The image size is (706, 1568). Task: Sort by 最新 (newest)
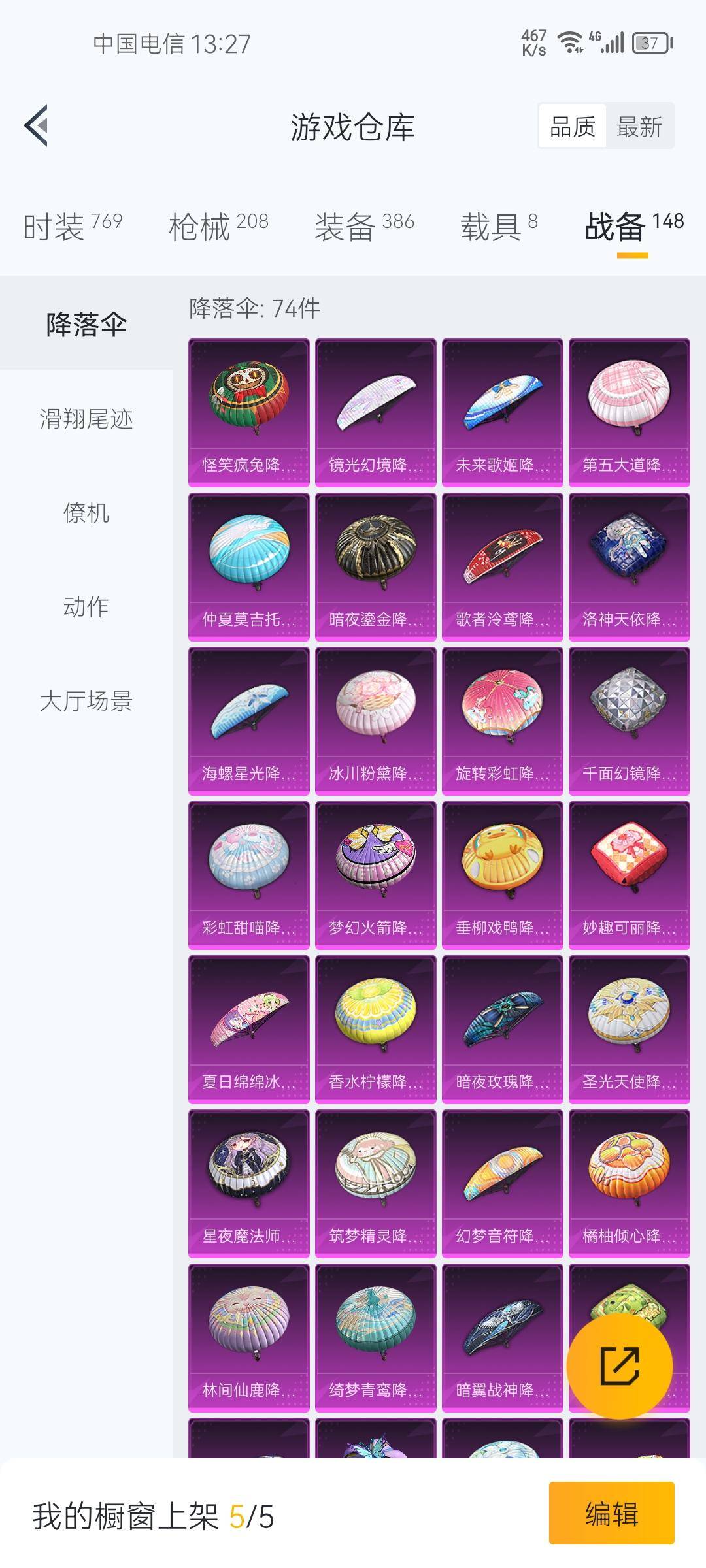(639, 126)
